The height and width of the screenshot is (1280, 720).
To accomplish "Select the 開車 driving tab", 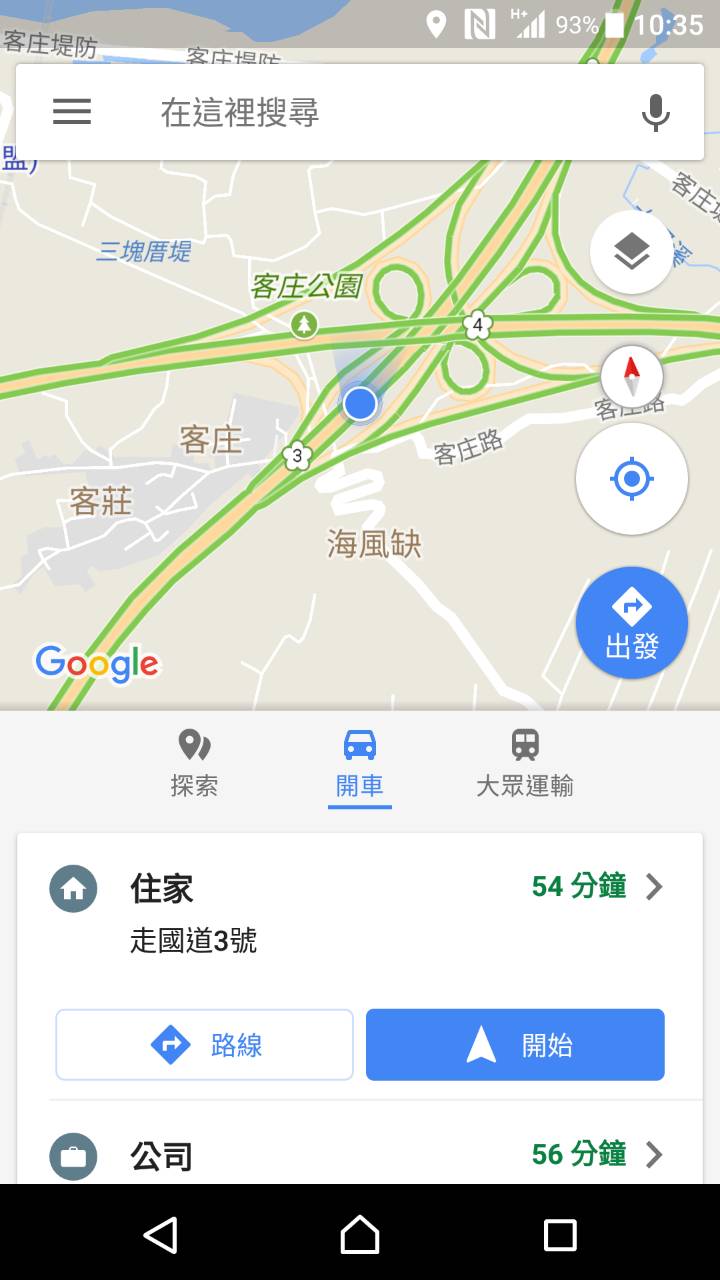I will coord(359,765).
